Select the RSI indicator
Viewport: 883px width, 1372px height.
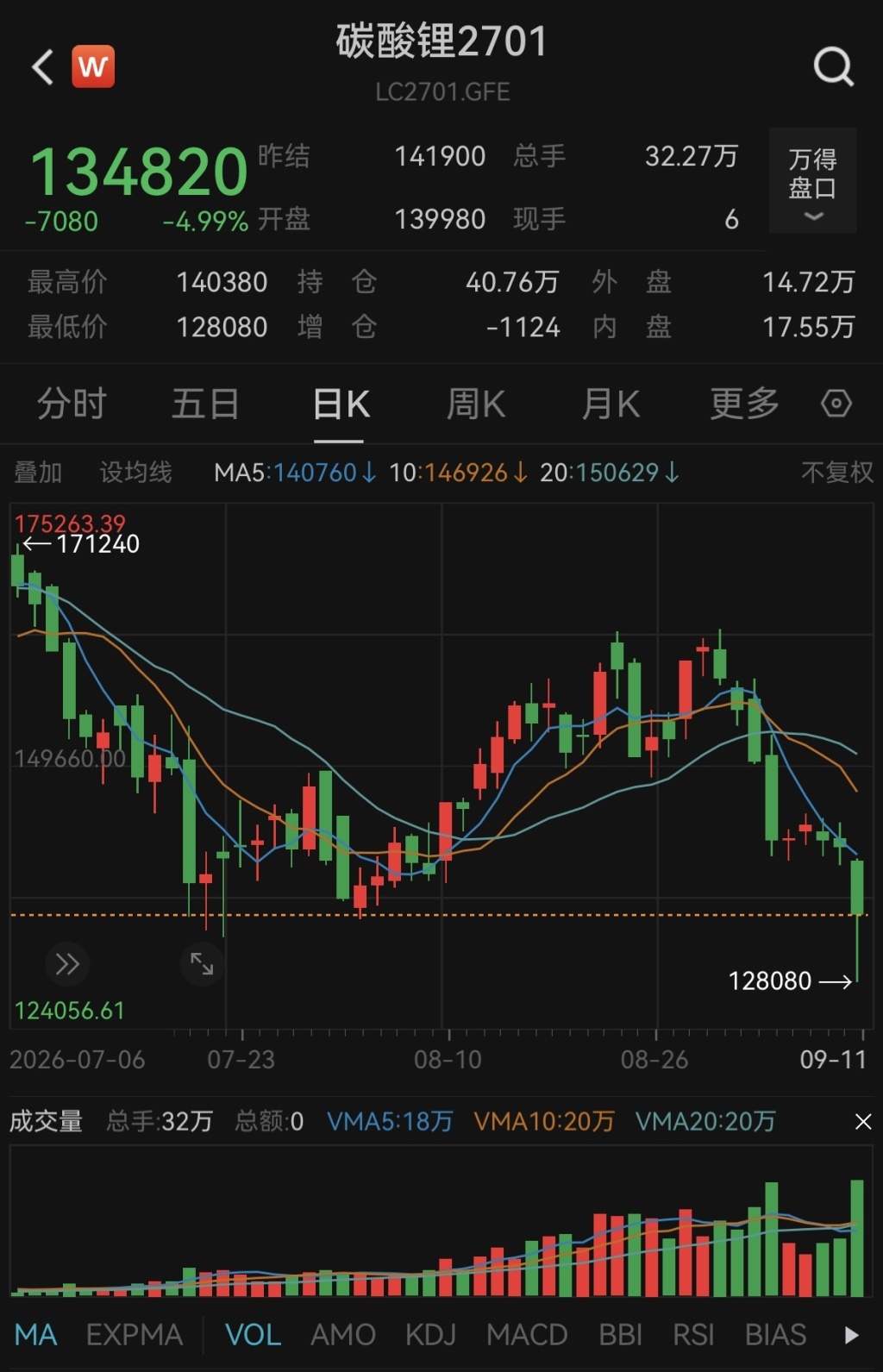coord(693,1335)
